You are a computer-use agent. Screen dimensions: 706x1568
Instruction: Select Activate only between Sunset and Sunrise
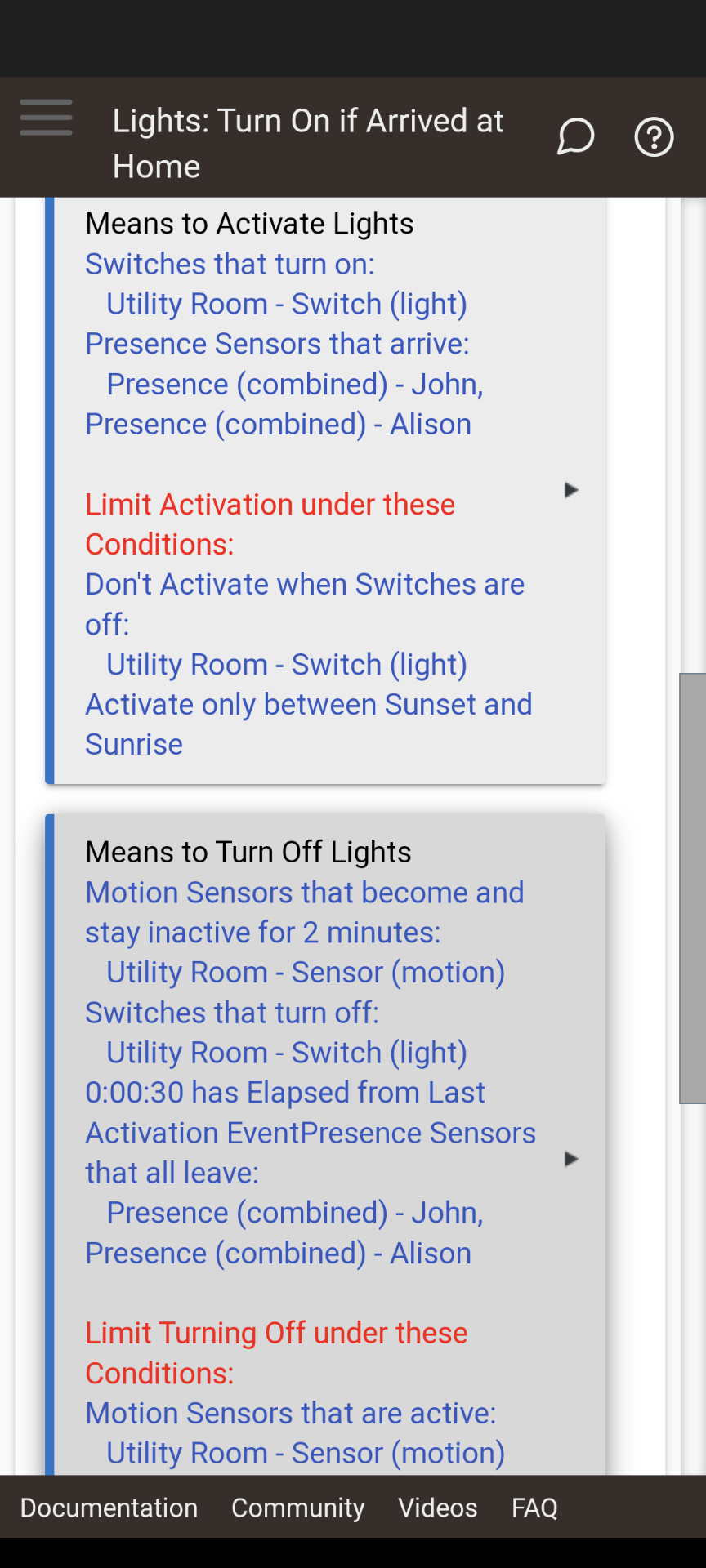coord(308,724)
